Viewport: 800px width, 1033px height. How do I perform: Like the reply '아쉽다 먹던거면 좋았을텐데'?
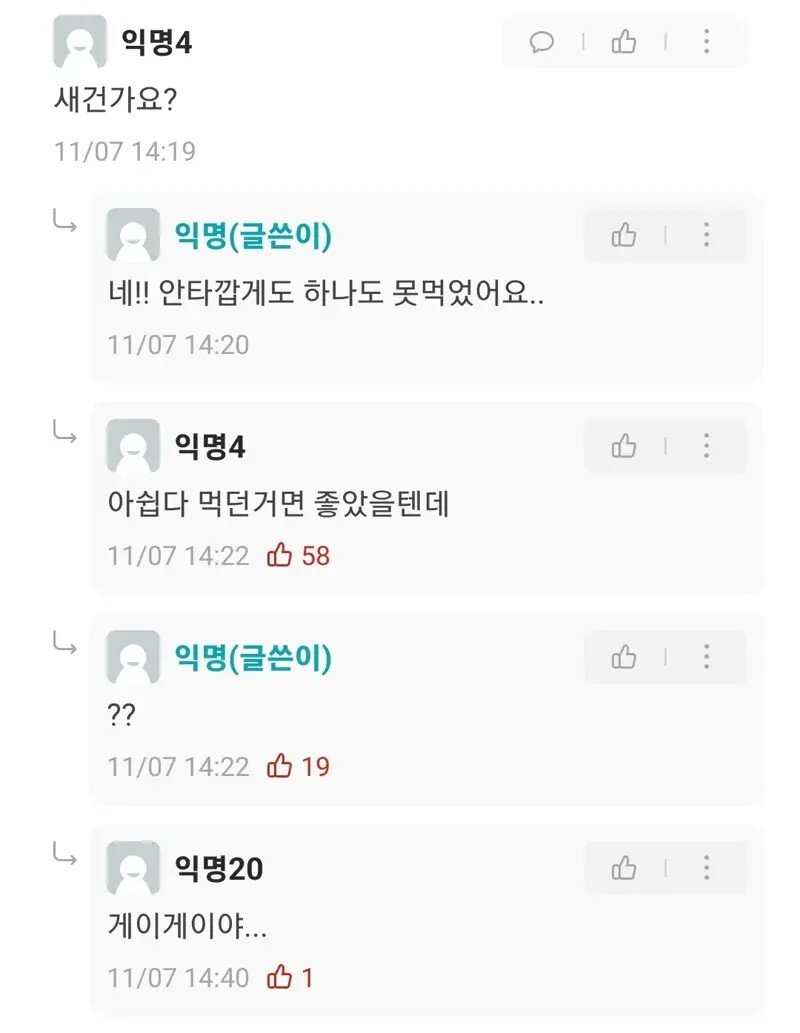click(624, 446)
